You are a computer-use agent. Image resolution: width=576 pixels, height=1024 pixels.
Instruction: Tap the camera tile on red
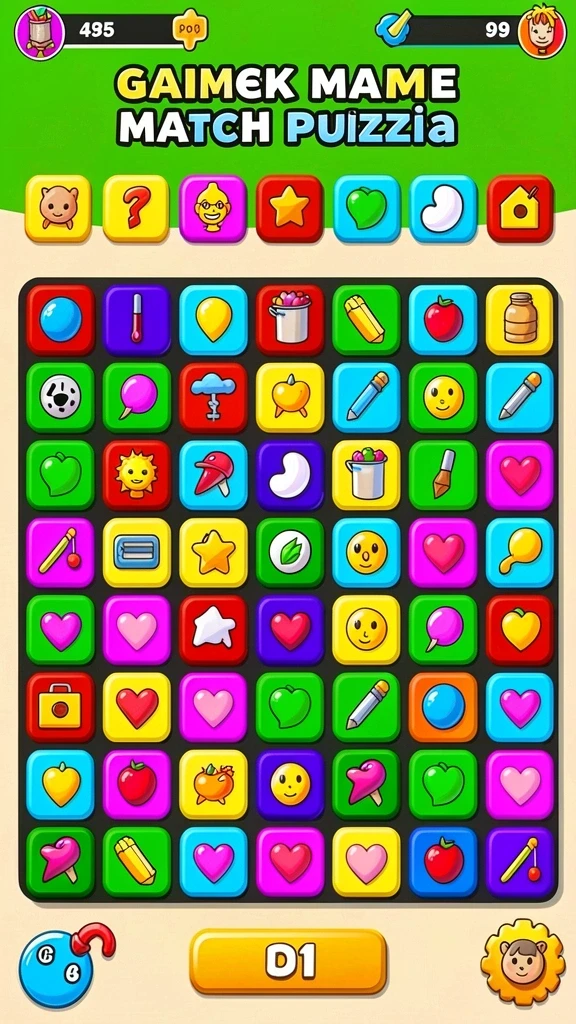point(60,707)
